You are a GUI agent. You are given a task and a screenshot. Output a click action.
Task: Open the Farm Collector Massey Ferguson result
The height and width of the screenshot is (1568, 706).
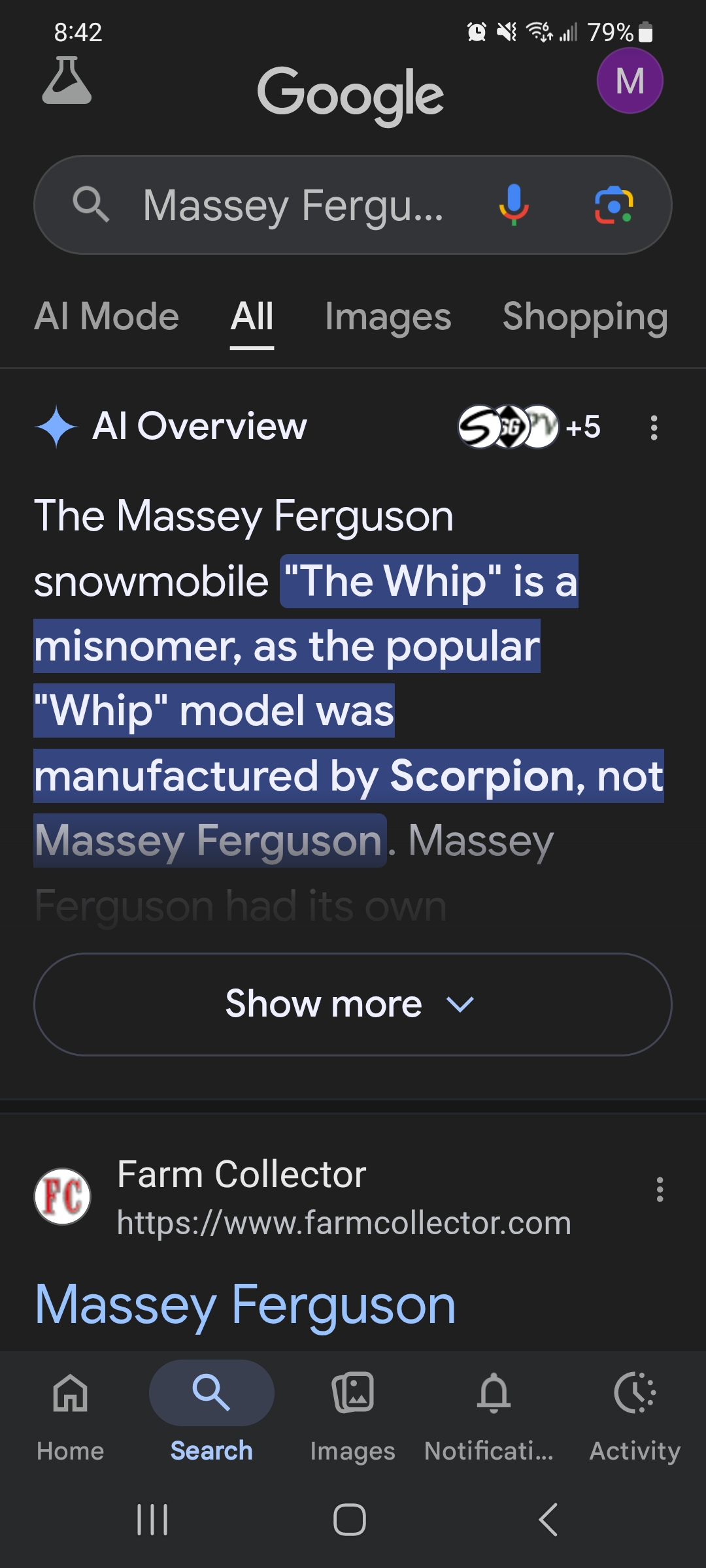click(x=245, y=1305)
